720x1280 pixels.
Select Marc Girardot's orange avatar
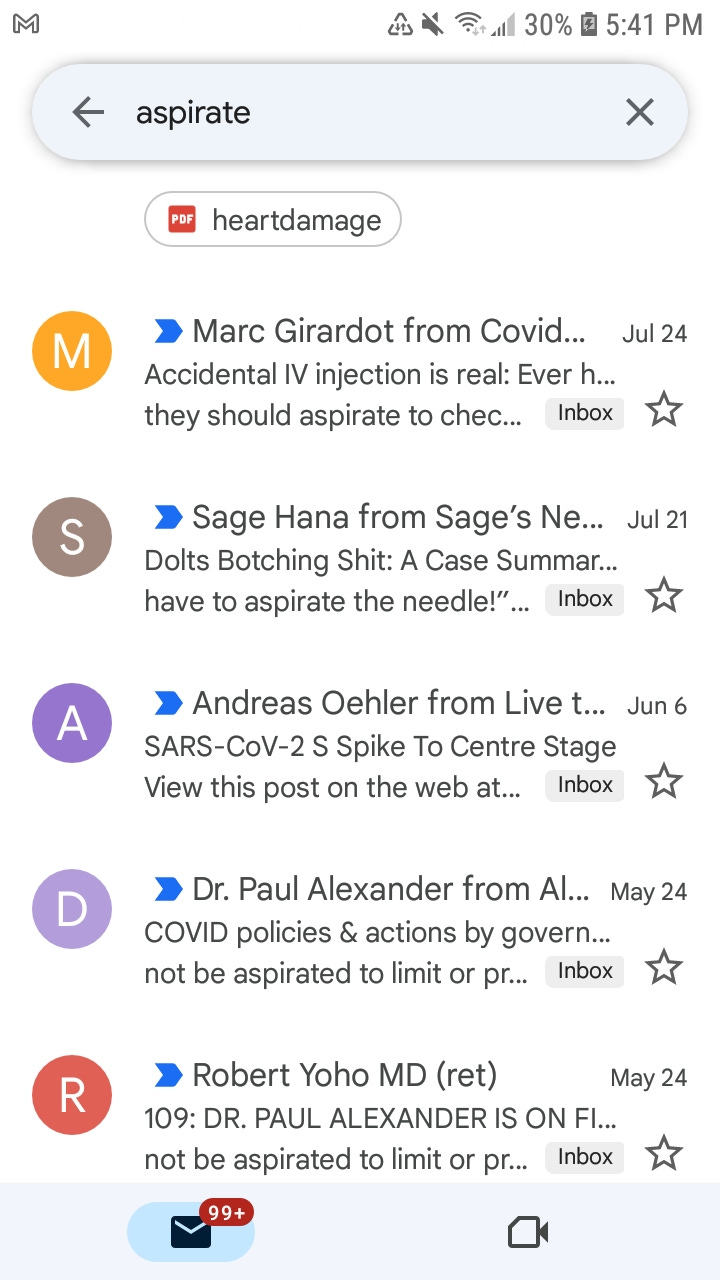[x=71, y=351]
